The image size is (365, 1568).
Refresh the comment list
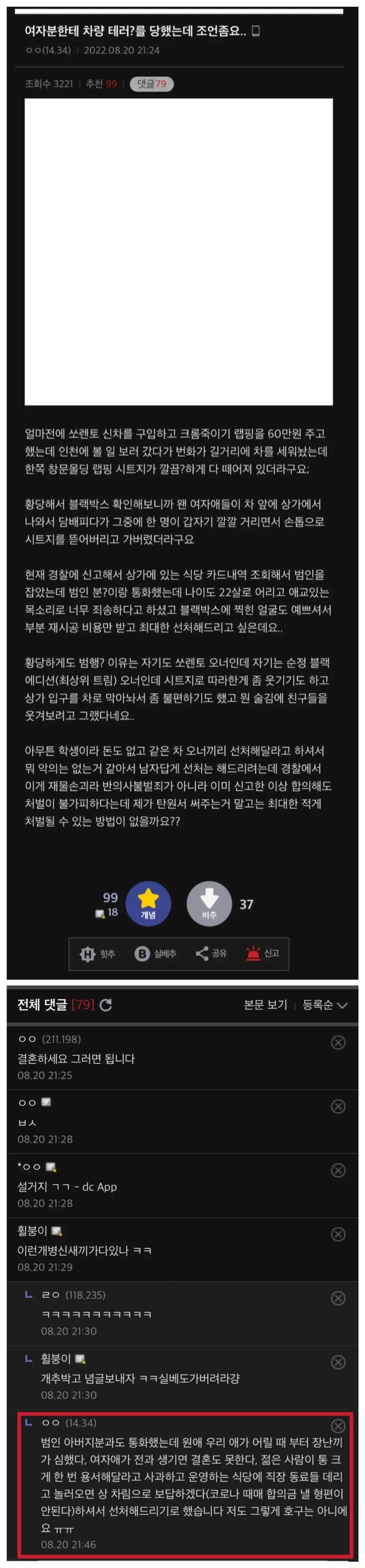click(x=106, y=1005)
